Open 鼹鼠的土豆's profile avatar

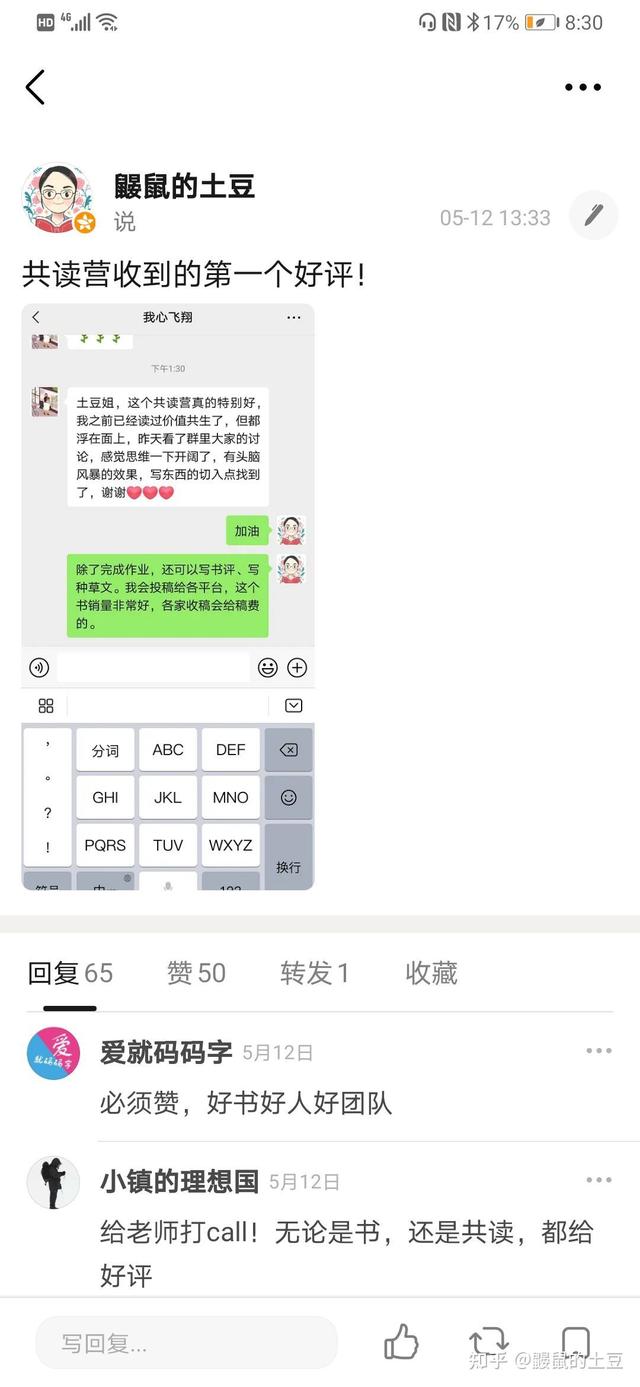point(57,199)
